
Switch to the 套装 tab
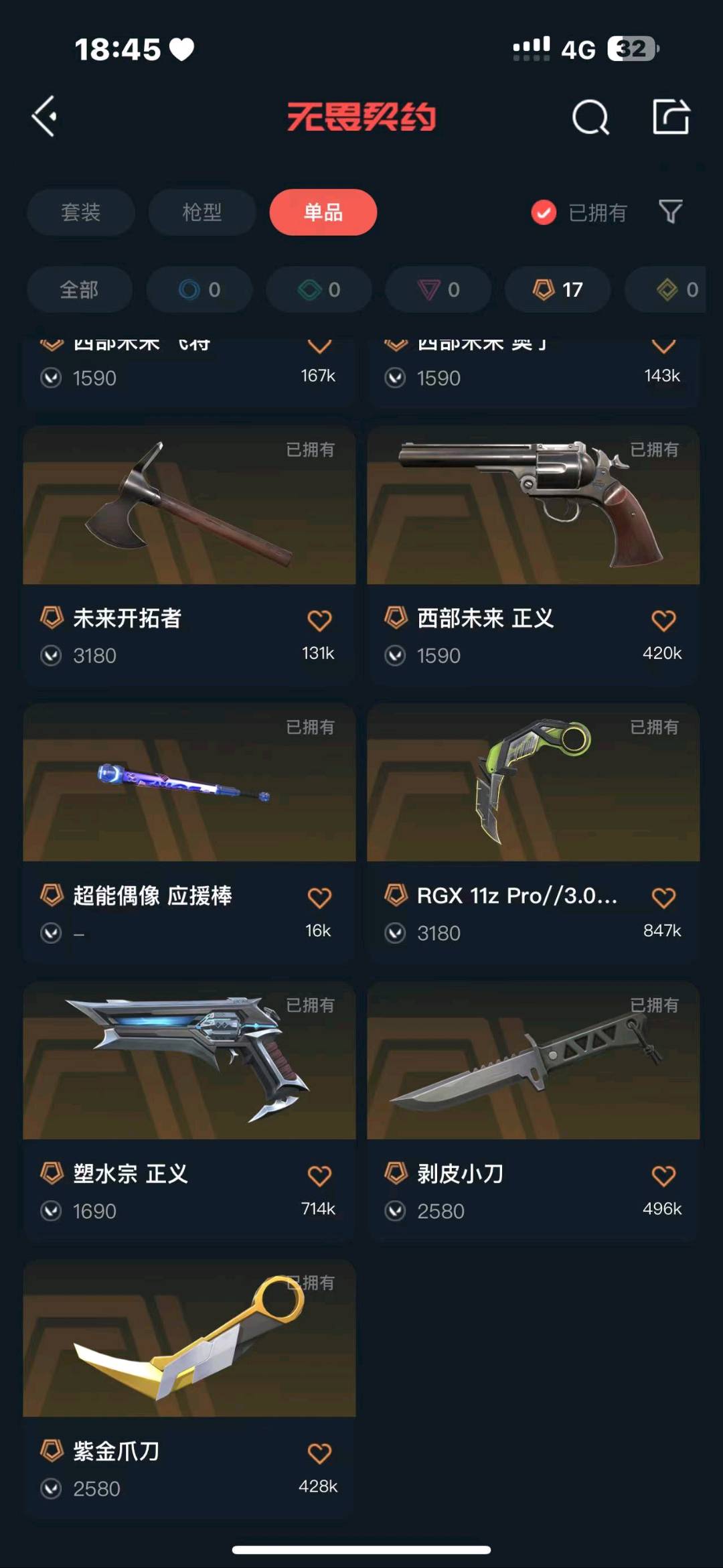(x=81, y=212)
